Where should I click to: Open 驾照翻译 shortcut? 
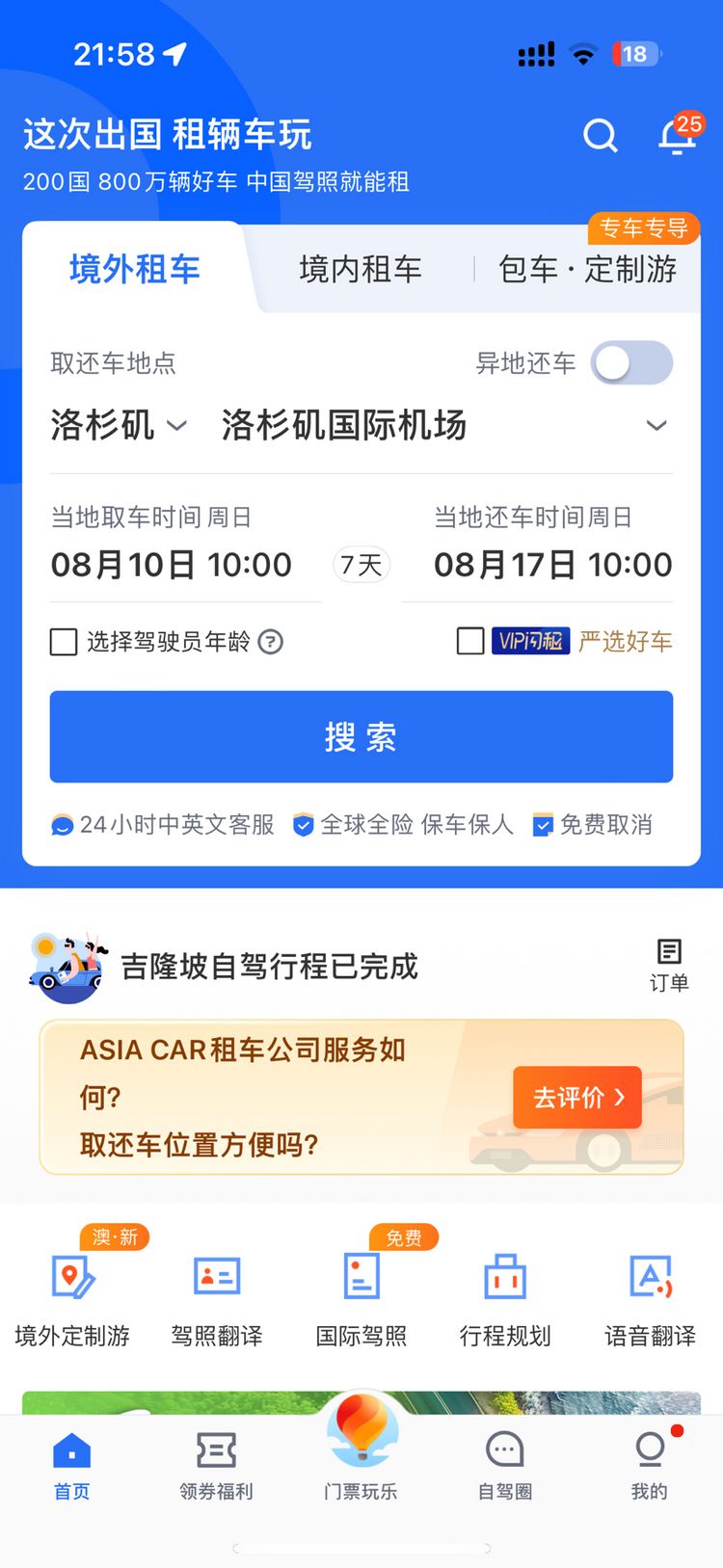217,1297
